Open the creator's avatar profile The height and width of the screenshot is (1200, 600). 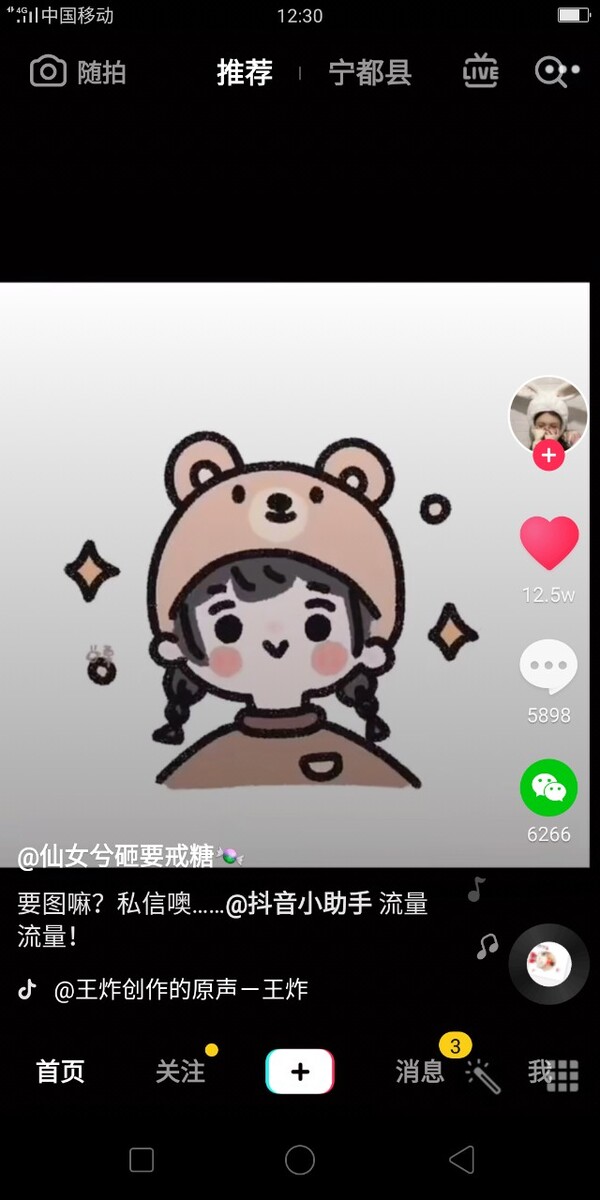[x=547, y=415]
